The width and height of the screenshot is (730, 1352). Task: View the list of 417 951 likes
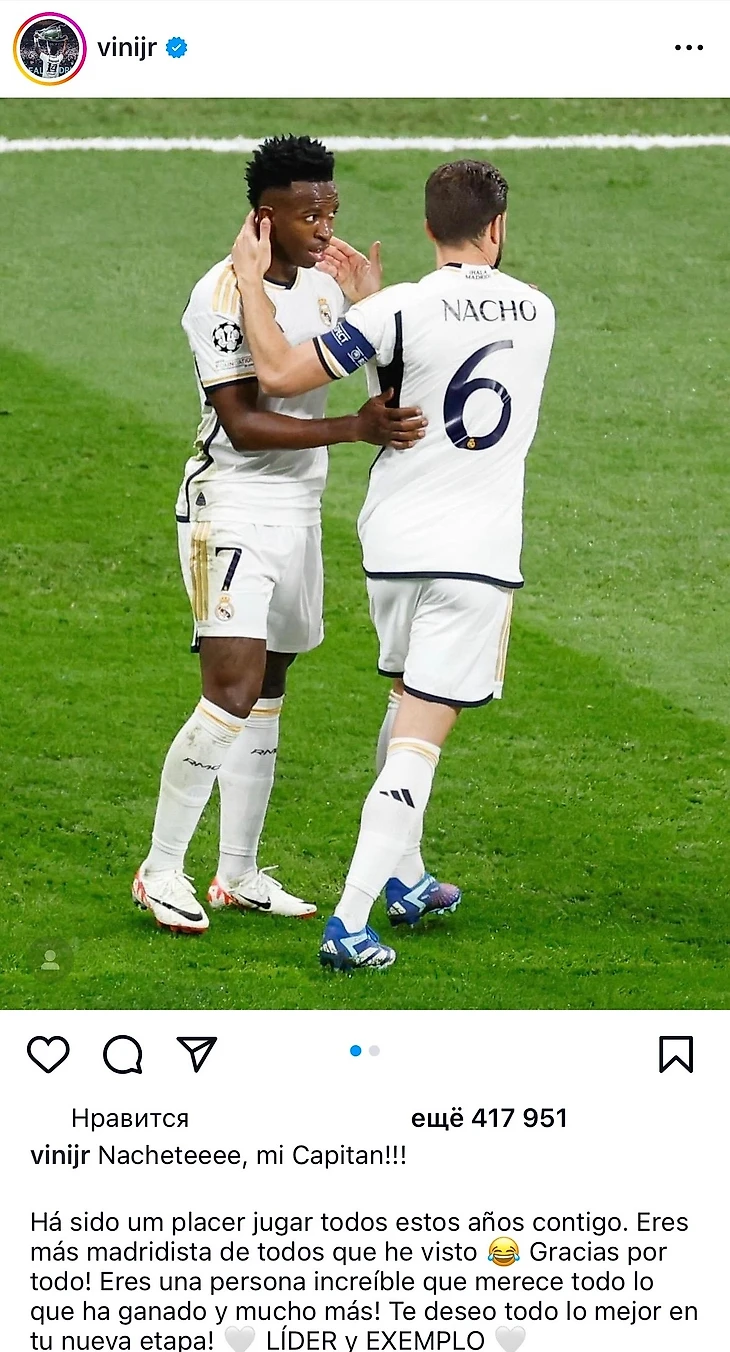(x=489, y=1118)
